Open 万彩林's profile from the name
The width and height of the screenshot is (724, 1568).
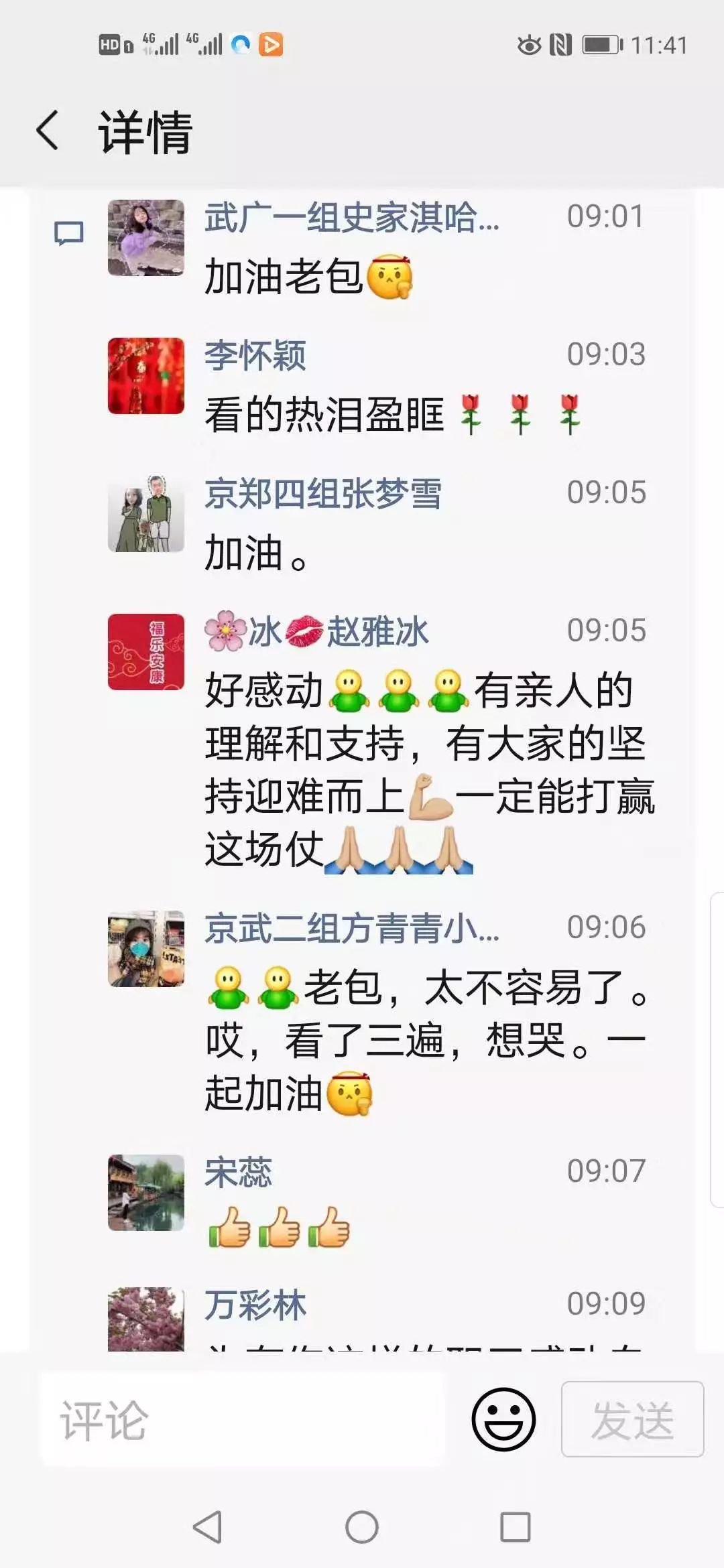[255, 1305]
